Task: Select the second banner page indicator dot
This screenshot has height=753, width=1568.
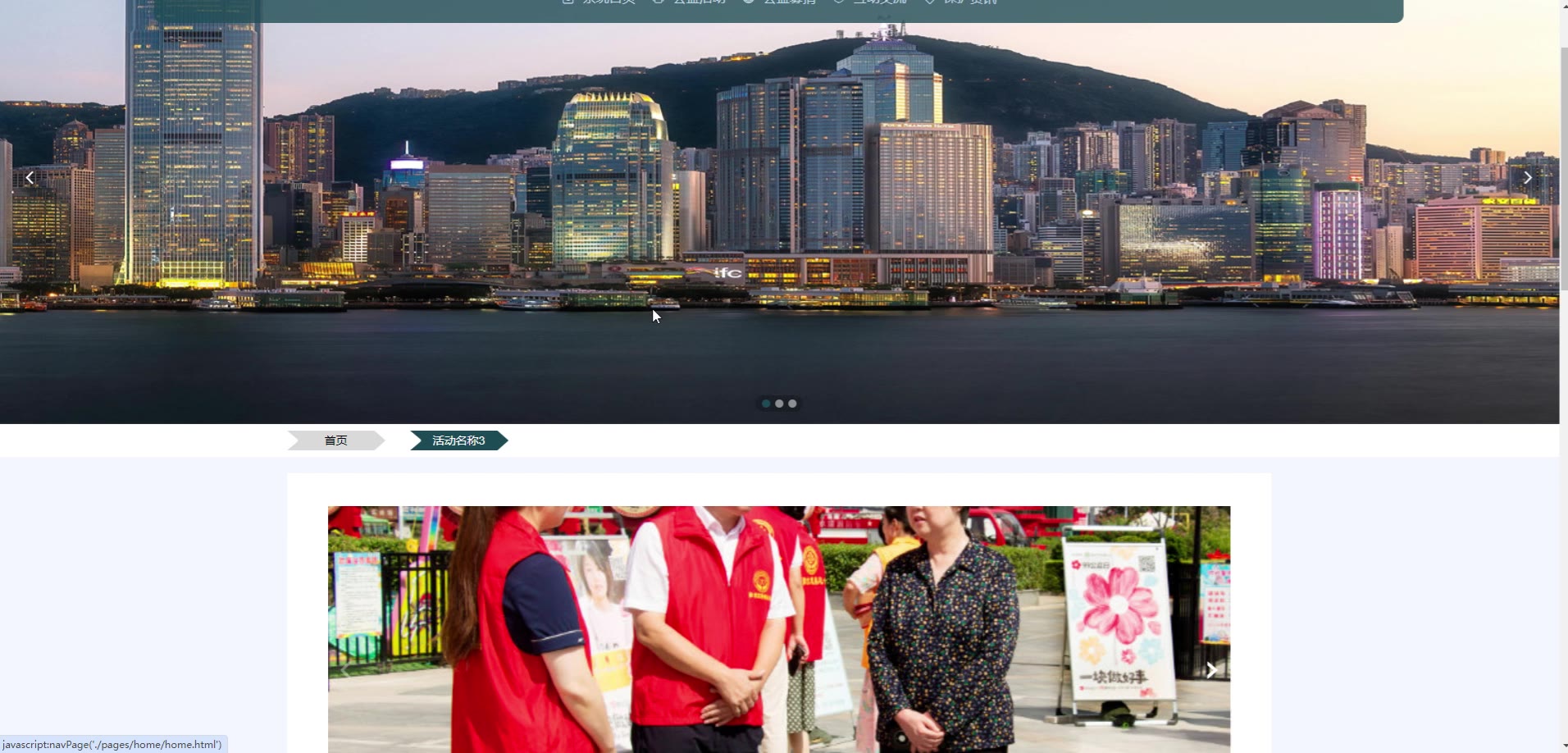Action: [x=779, y=404]
